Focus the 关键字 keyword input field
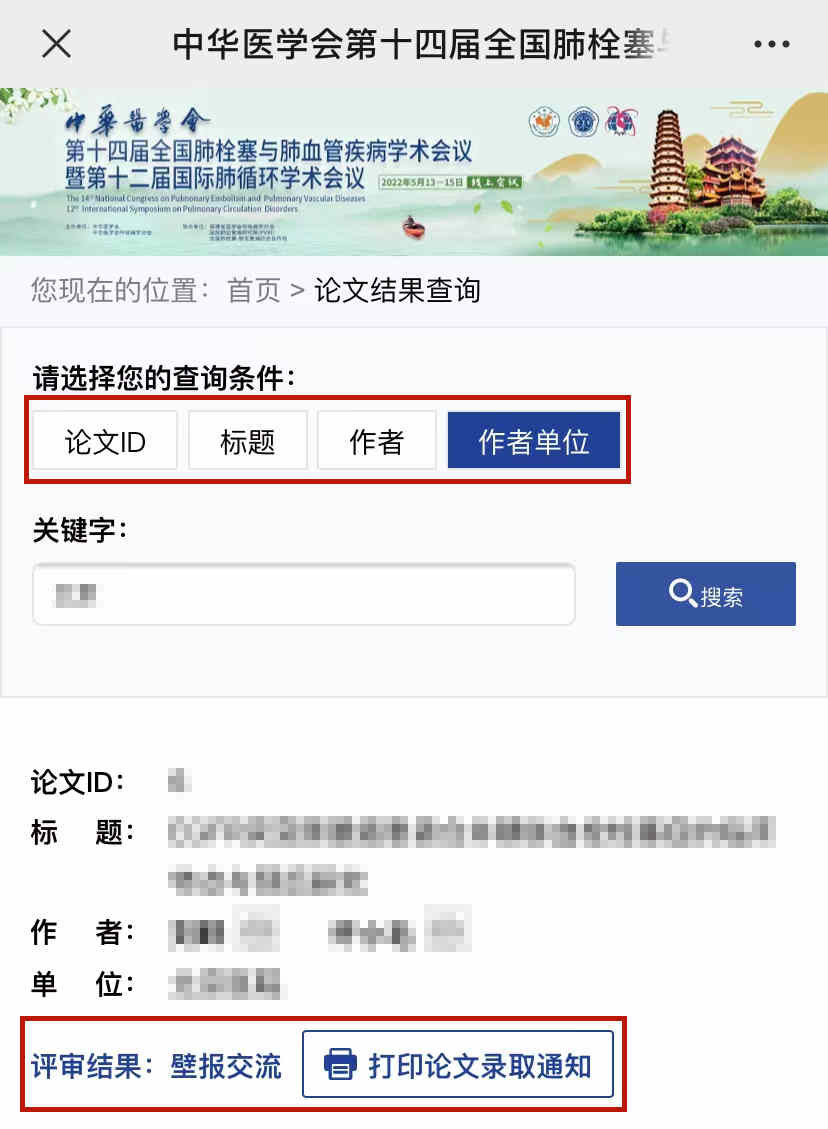The width and height of the screenshot is (828, 1129). pyautogui.click(x=303, y=595)
